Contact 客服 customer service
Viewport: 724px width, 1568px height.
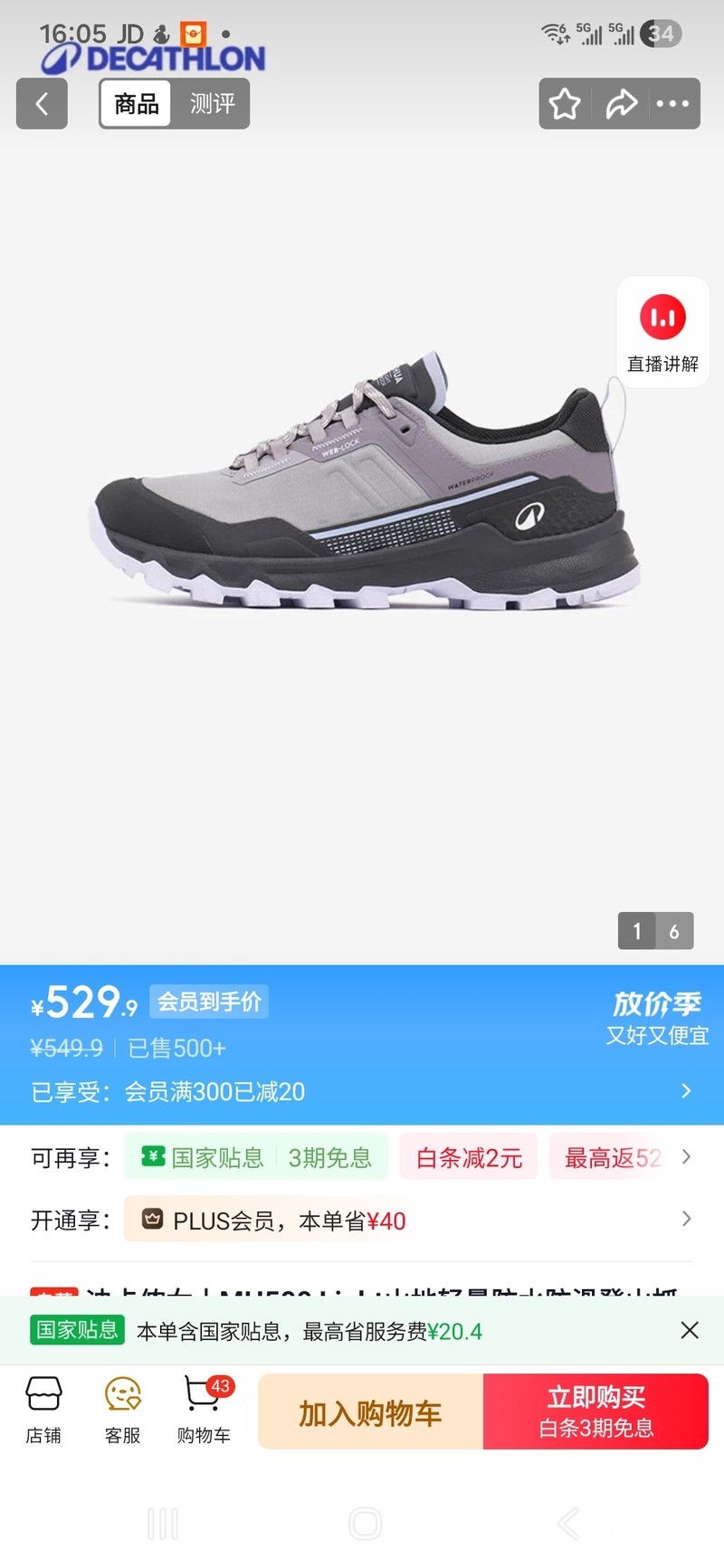tap(122, 1411)
